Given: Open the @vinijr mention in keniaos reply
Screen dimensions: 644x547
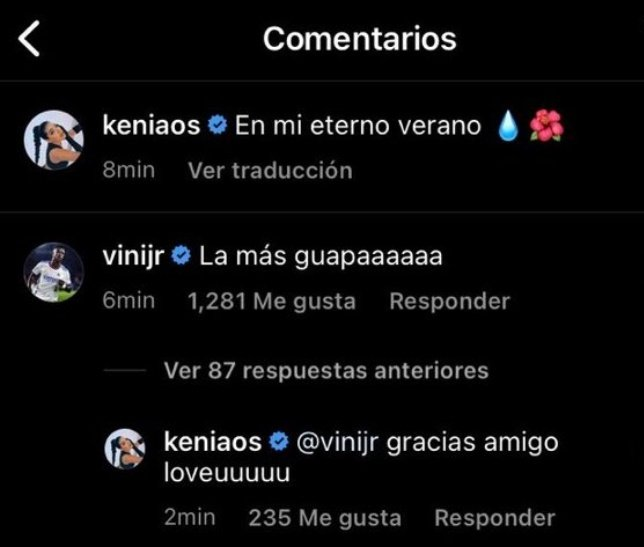Looking at the screenshot, I should pyautogui.click(x=343, y=443).
